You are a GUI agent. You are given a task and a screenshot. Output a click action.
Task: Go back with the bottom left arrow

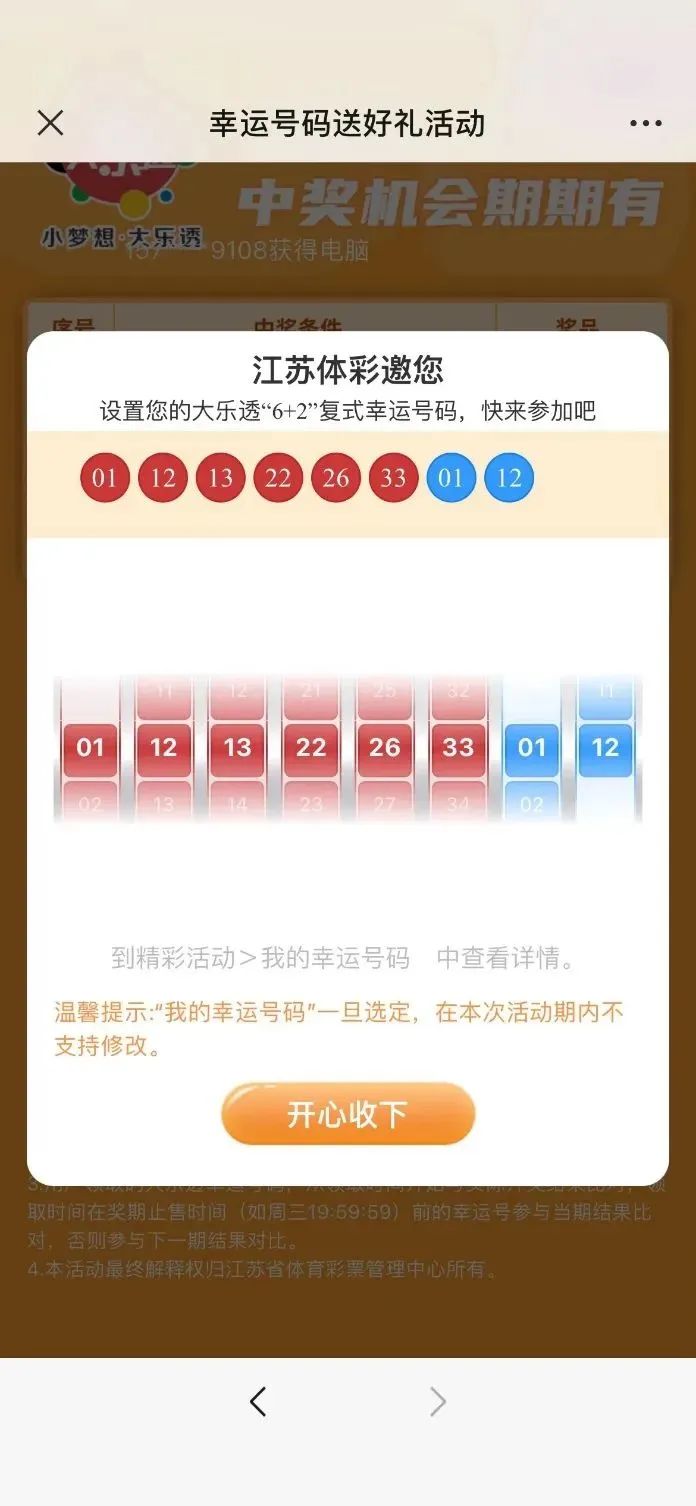(258, 1402)
